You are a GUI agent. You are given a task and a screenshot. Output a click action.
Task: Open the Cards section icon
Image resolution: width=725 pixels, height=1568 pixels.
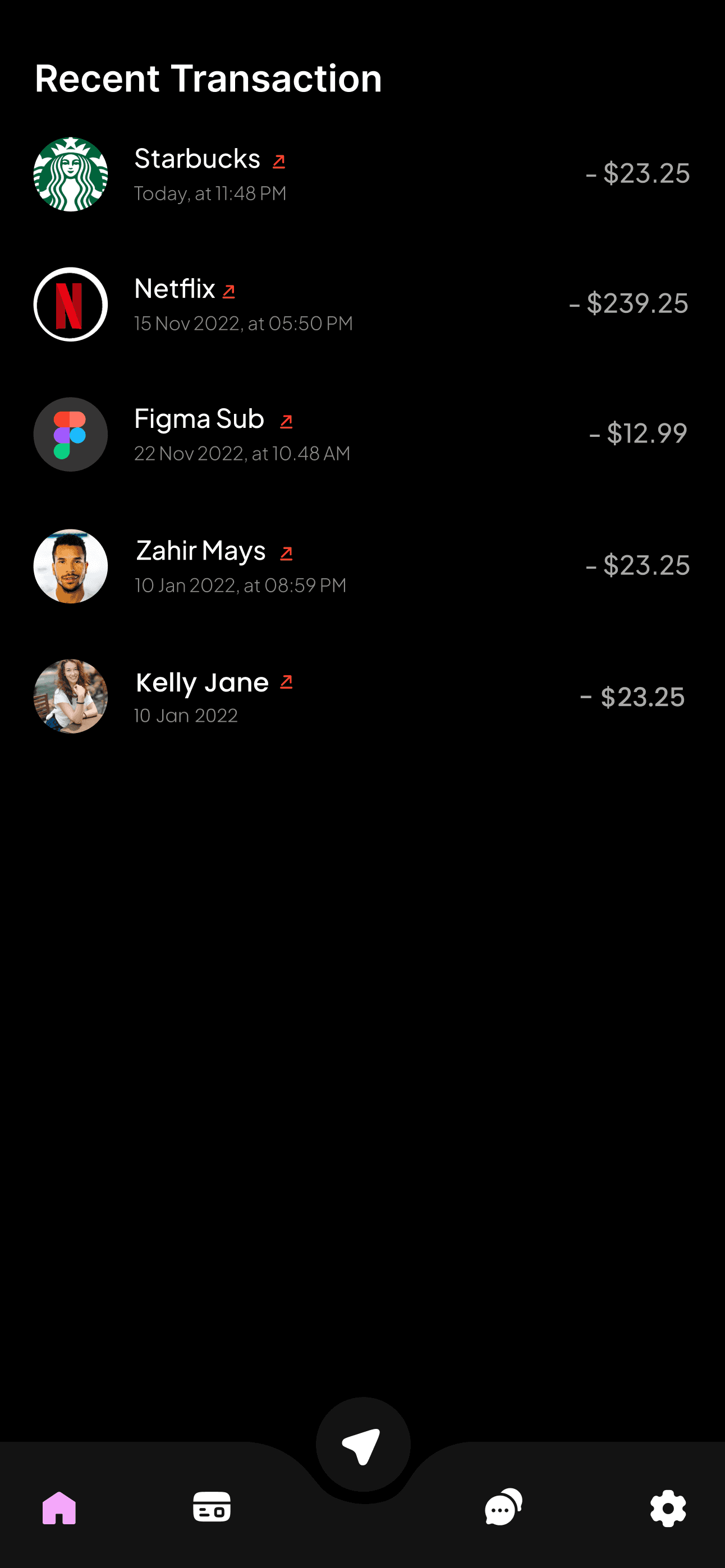point(210,1509)
